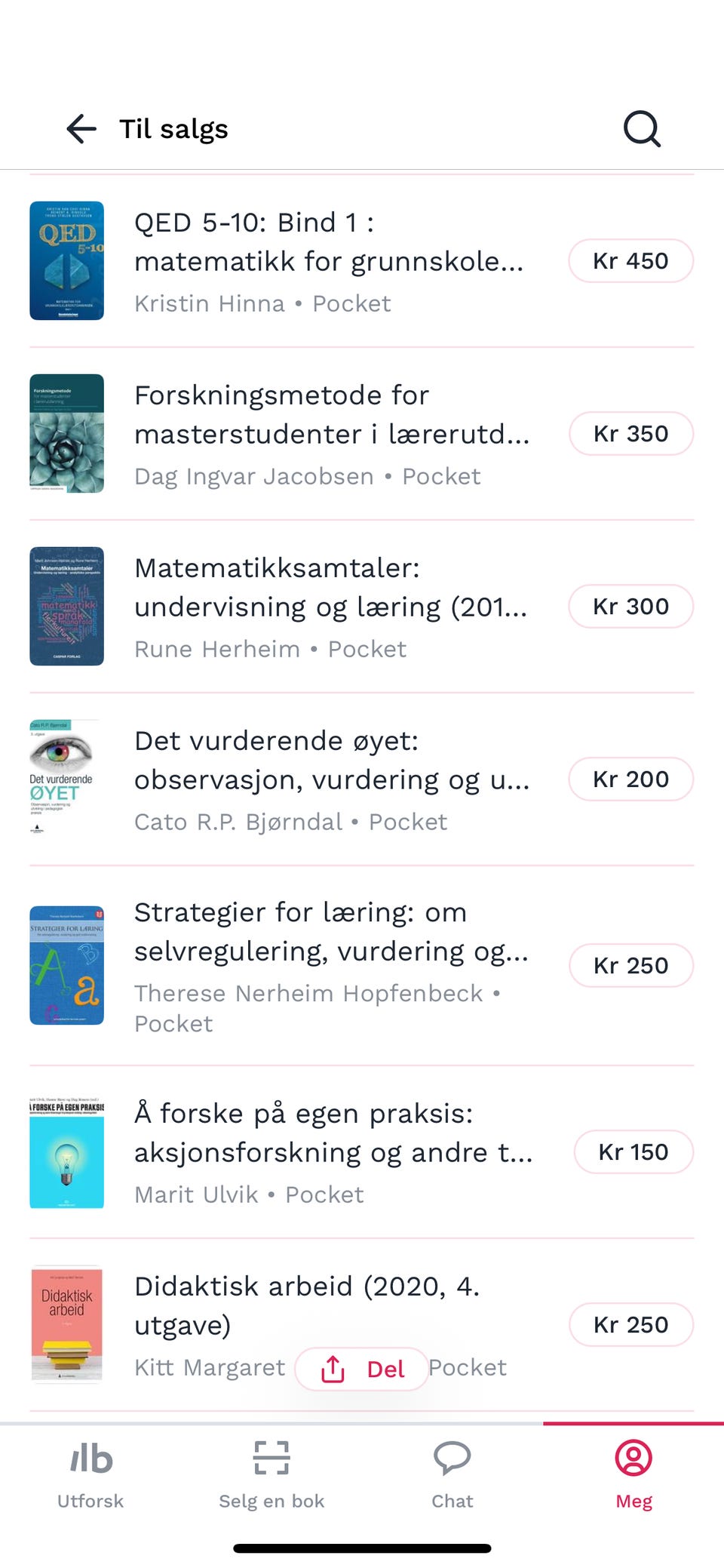Tap the Det vurderende øyet cover thumbnail
This screenshot has height=1568, width=724.
pyautogui.click(x=66, y=779)
